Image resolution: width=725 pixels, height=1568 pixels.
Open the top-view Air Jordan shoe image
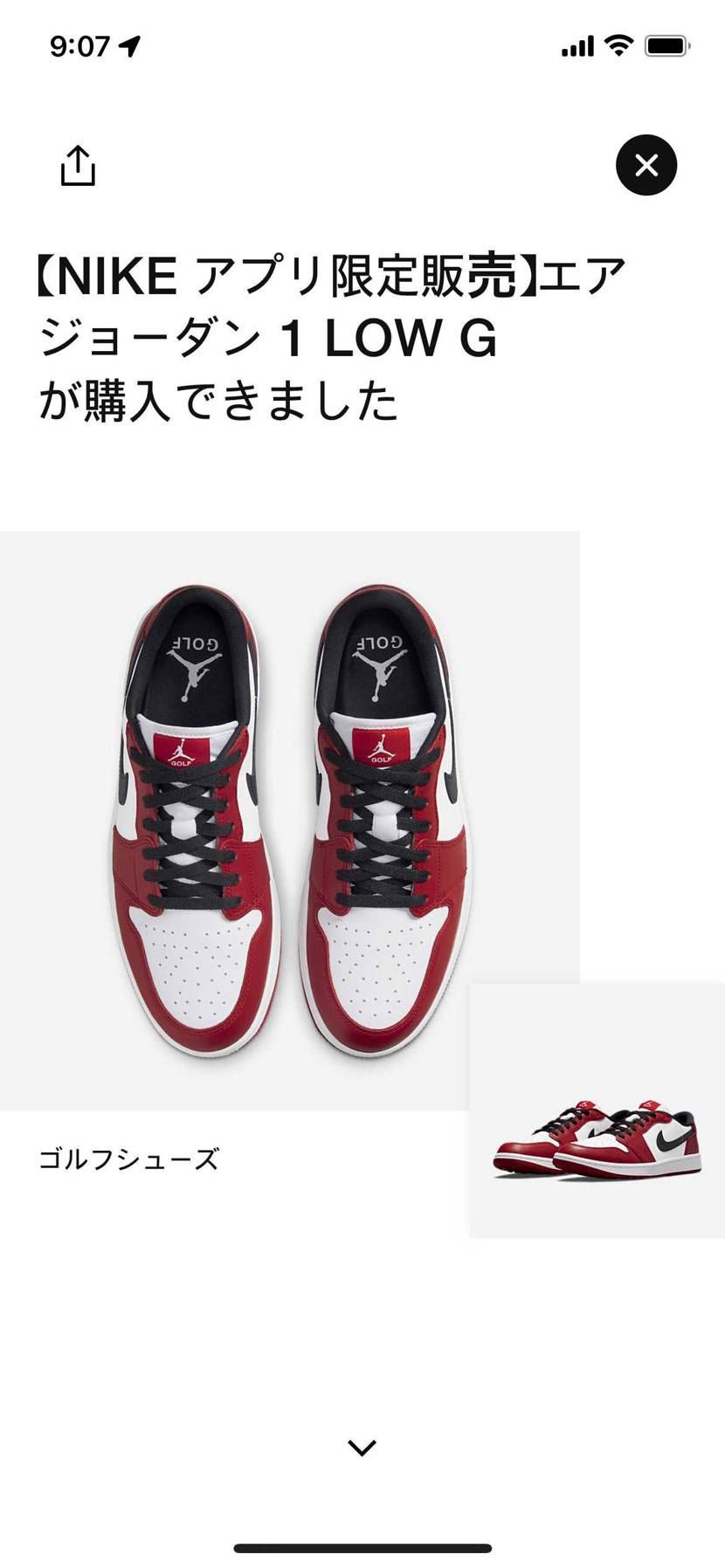coord(289,821)
